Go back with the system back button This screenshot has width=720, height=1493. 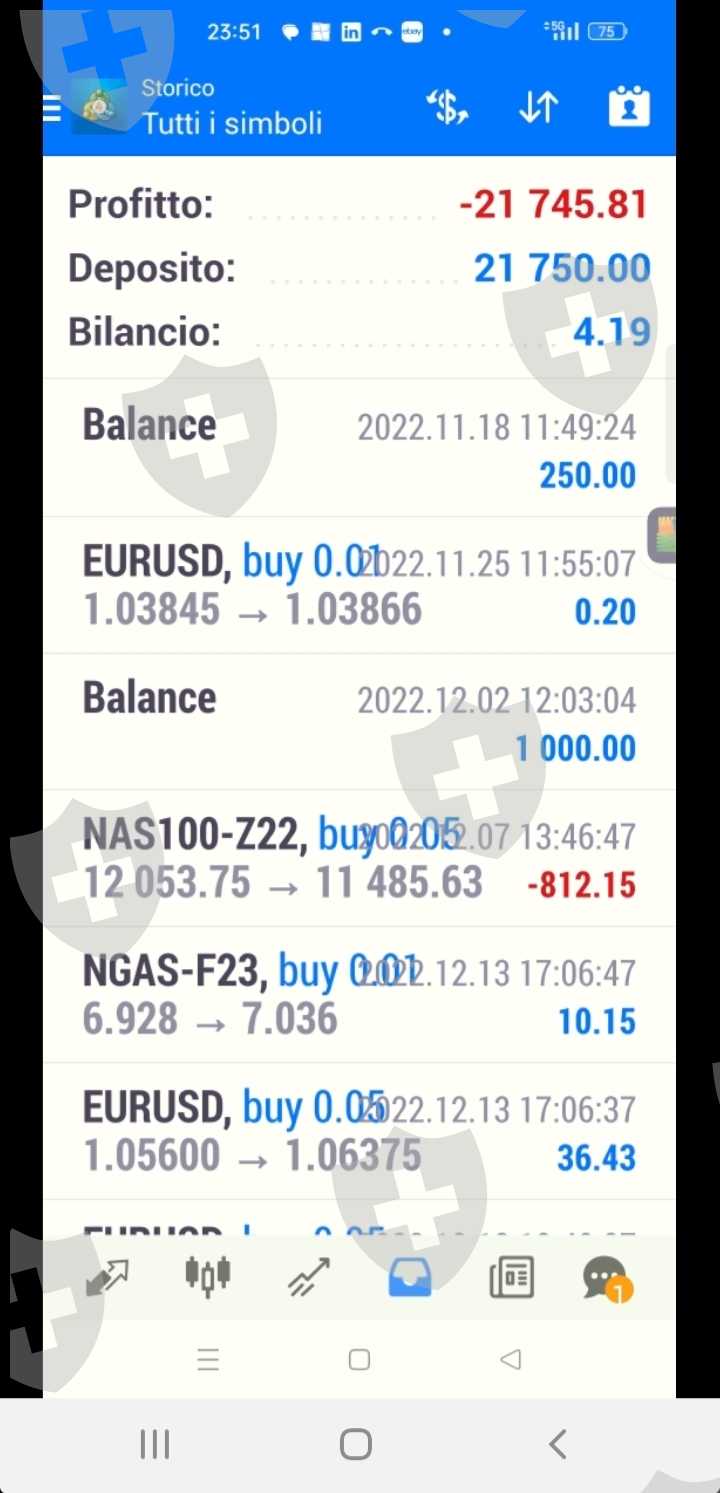pyautogui.click(x=558, y=1444)
